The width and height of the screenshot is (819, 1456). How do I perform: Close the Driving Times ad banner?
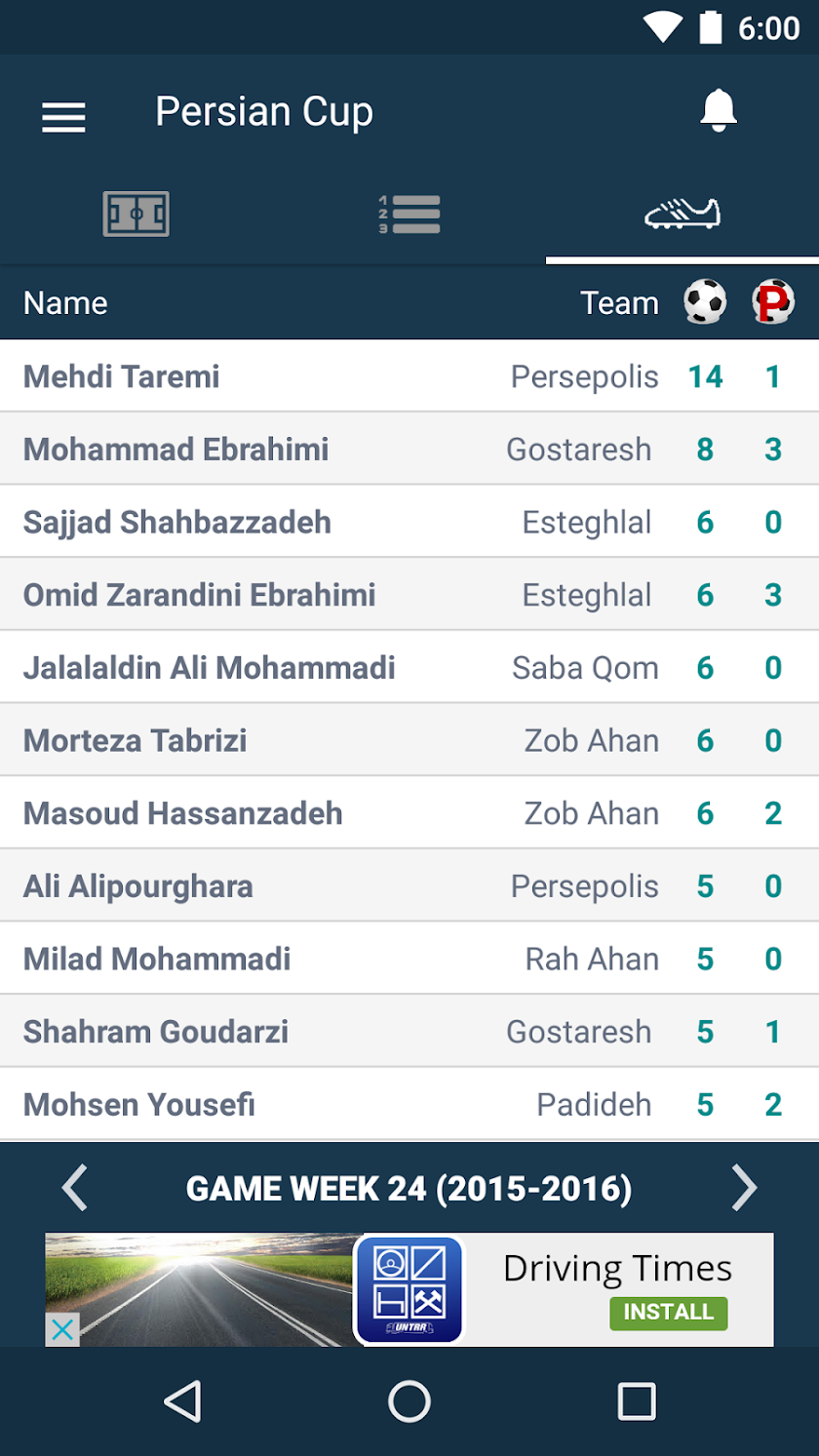tap(61, 1329)
